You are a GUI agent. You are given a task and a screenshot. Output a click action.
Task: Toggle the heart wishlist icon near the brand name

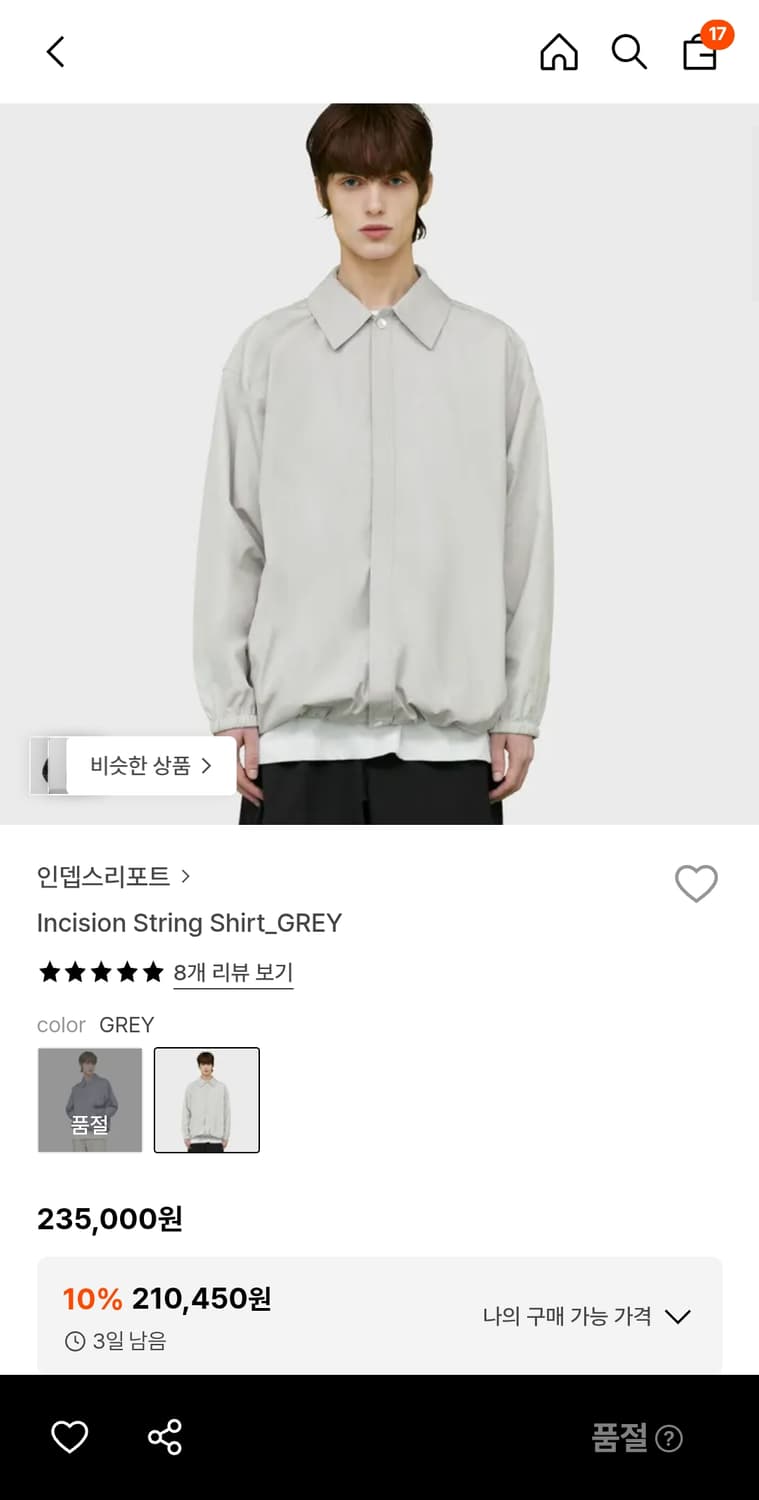point(697,884)
